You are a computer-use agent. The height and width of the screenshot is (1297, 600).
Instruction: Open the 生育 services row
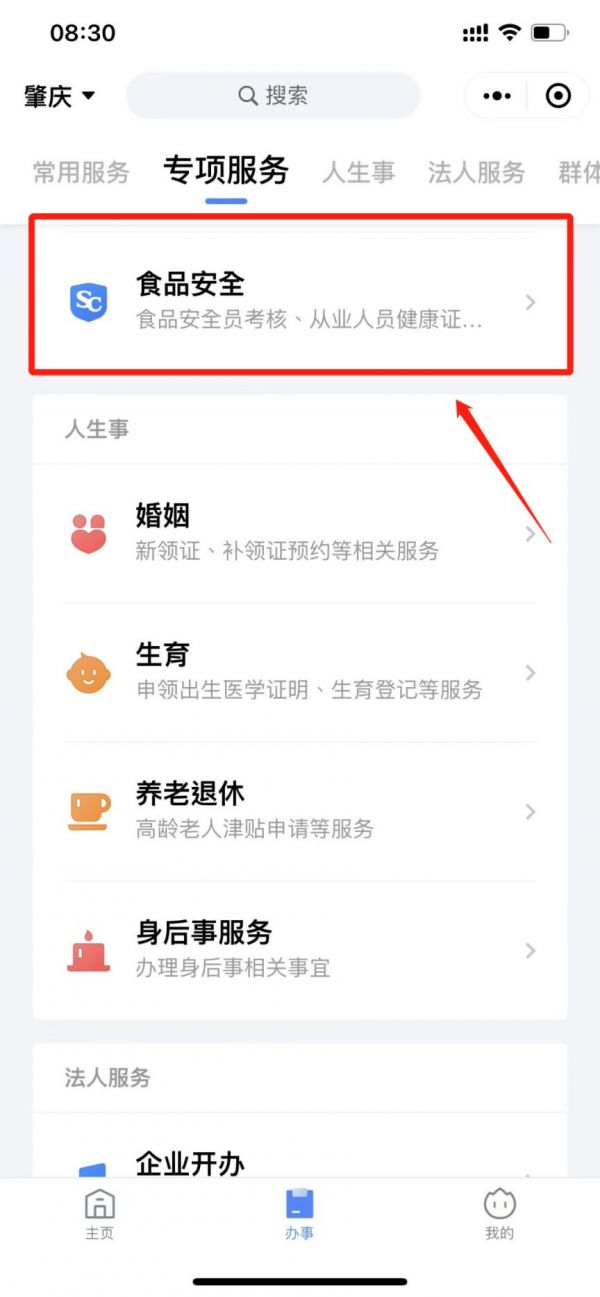(x=300, y=672)
